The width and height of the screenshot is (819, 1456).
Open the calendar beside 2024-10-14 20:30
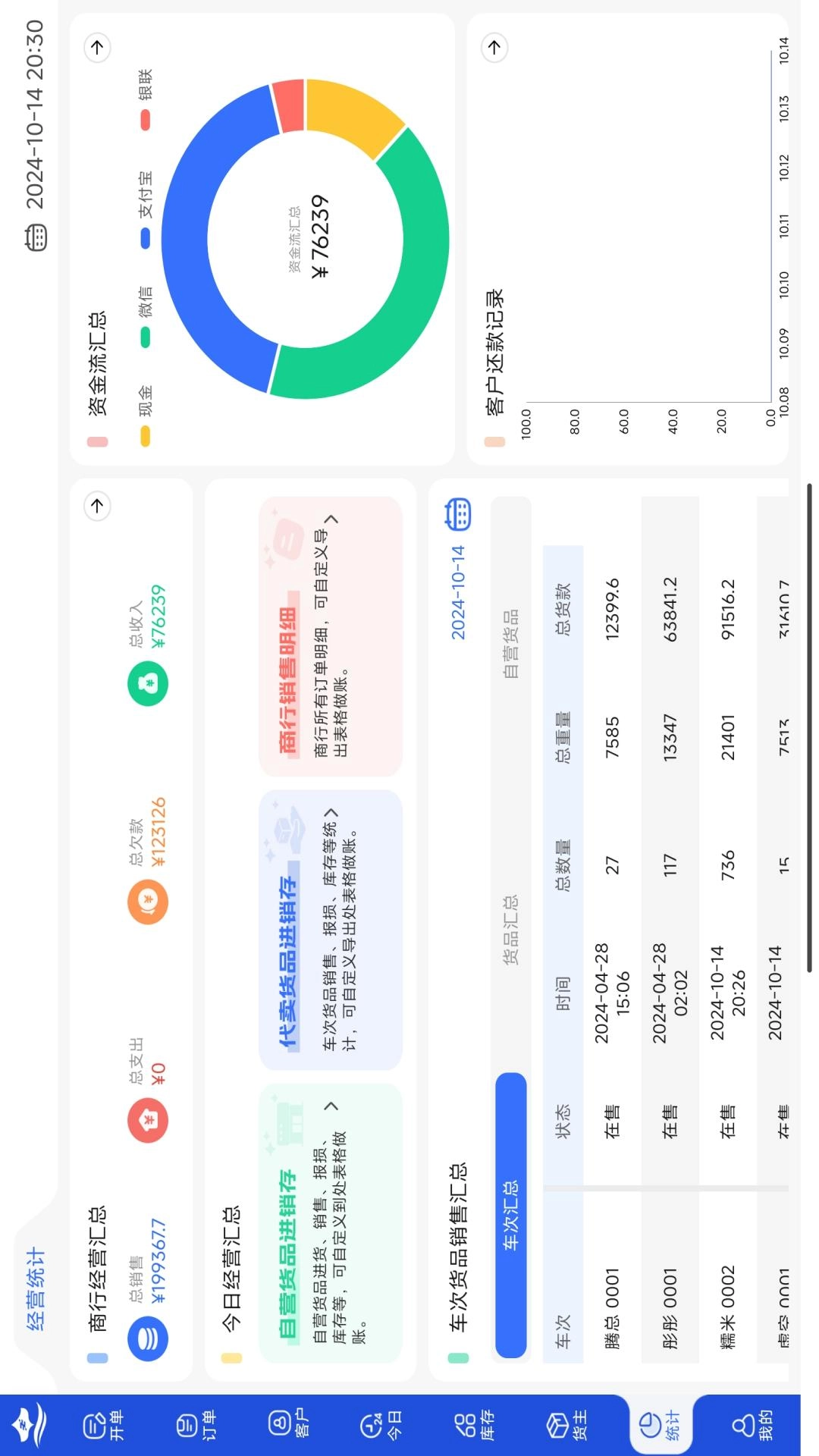[35, 237]
